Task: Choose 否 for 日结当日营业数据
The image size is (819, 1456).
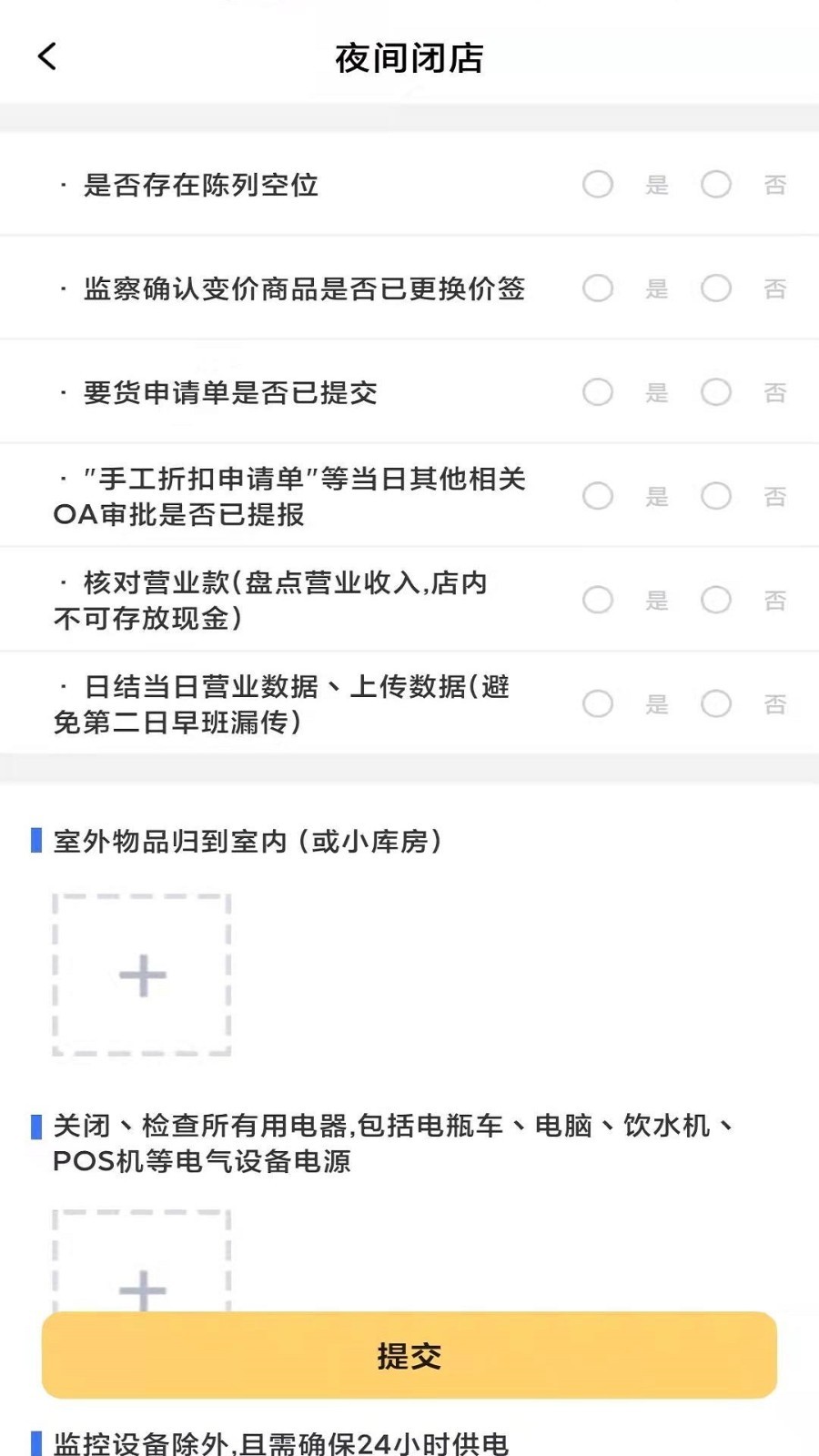Action: coord(716,703)
